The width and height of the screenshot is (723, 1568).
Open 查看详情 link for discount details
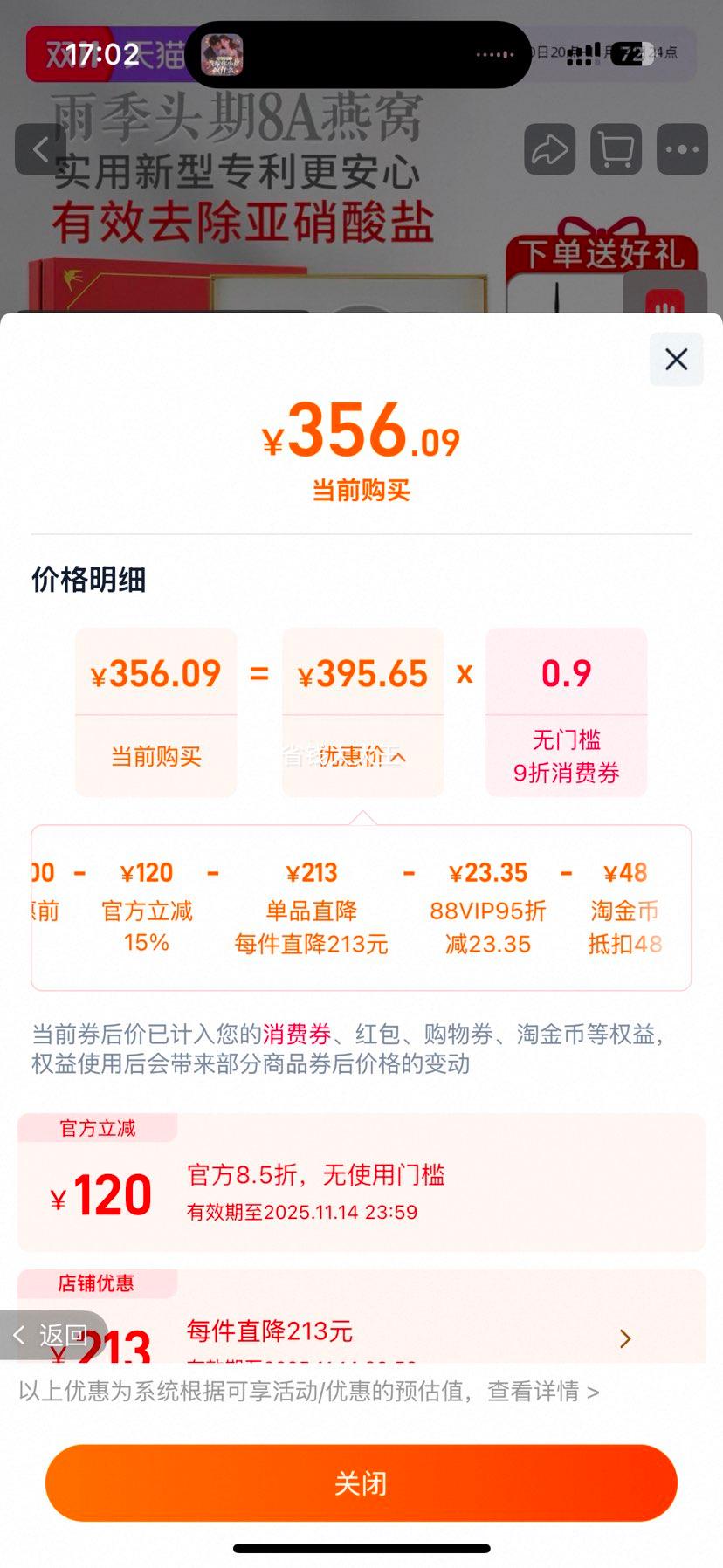(543, 1391)
